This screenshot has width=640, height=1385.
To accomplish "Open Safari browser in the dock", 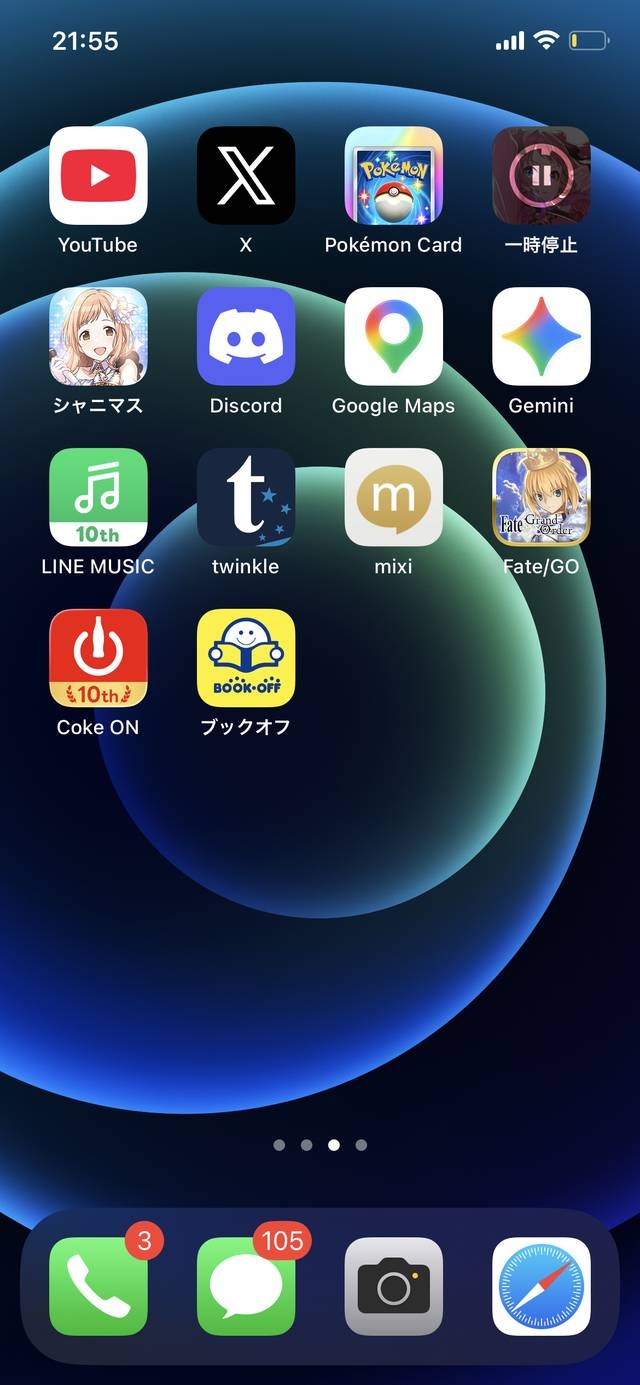I will (541, 1286).
